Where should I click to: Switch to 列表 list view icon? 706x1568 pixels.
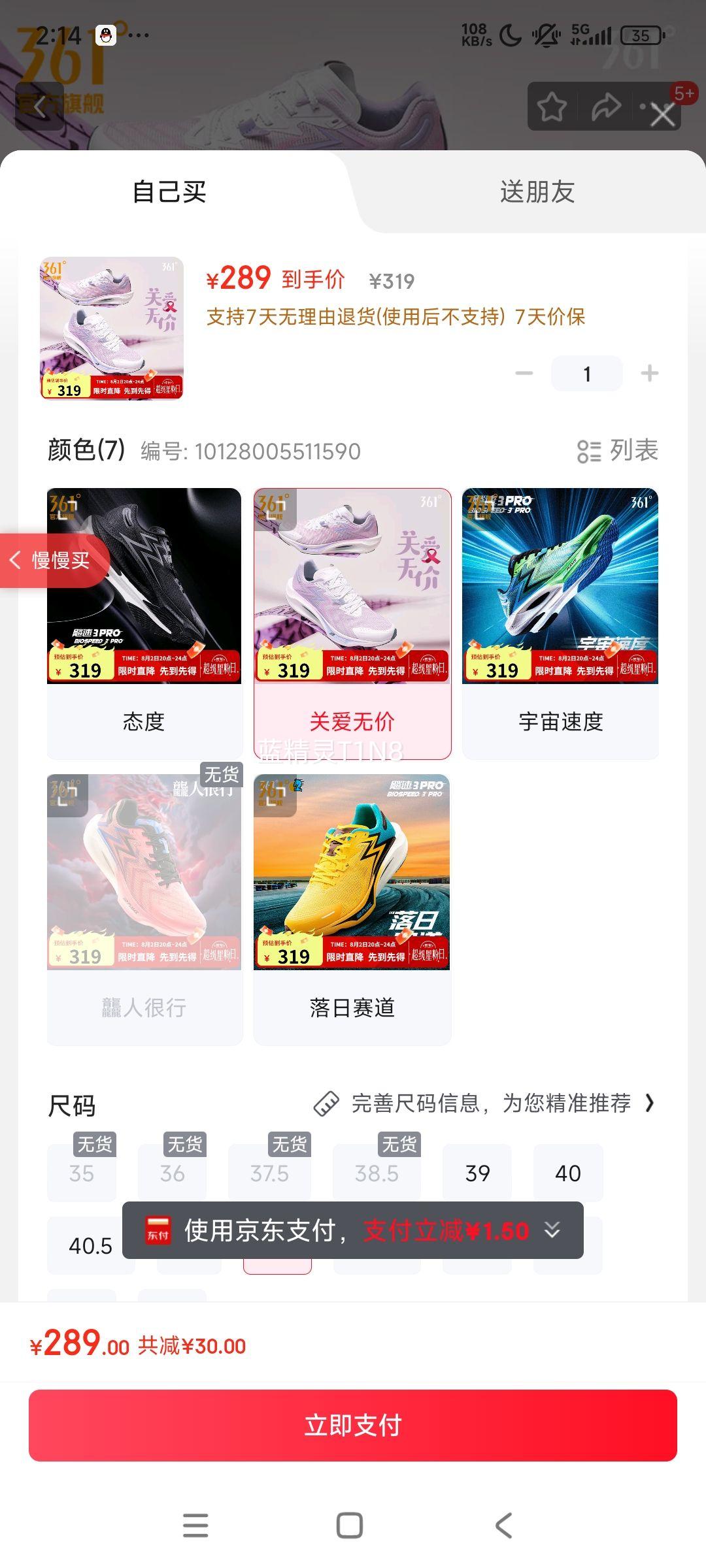tap(588, 451)
